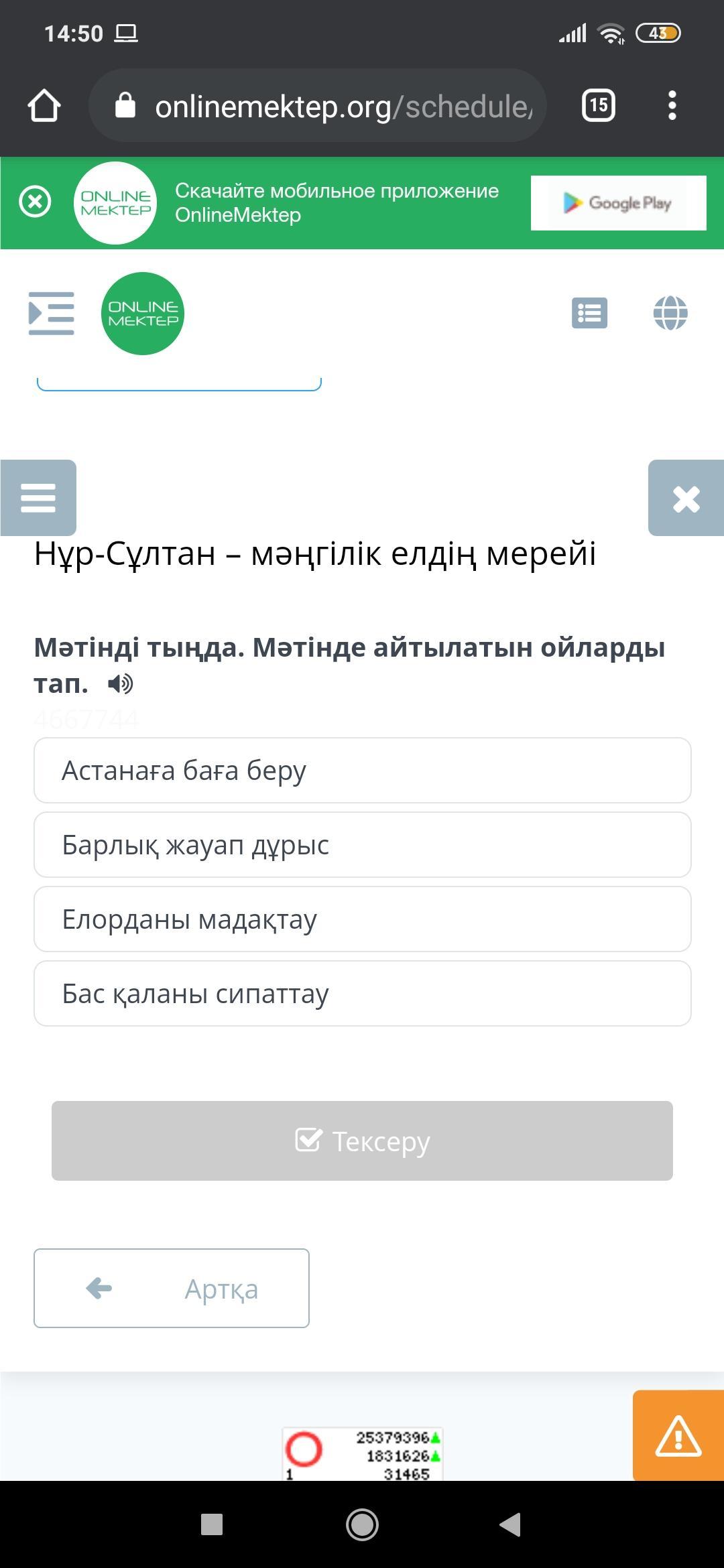Open the orange warning report button
The height and width of the screenshot is (1568, 724).
point(678,1435)
